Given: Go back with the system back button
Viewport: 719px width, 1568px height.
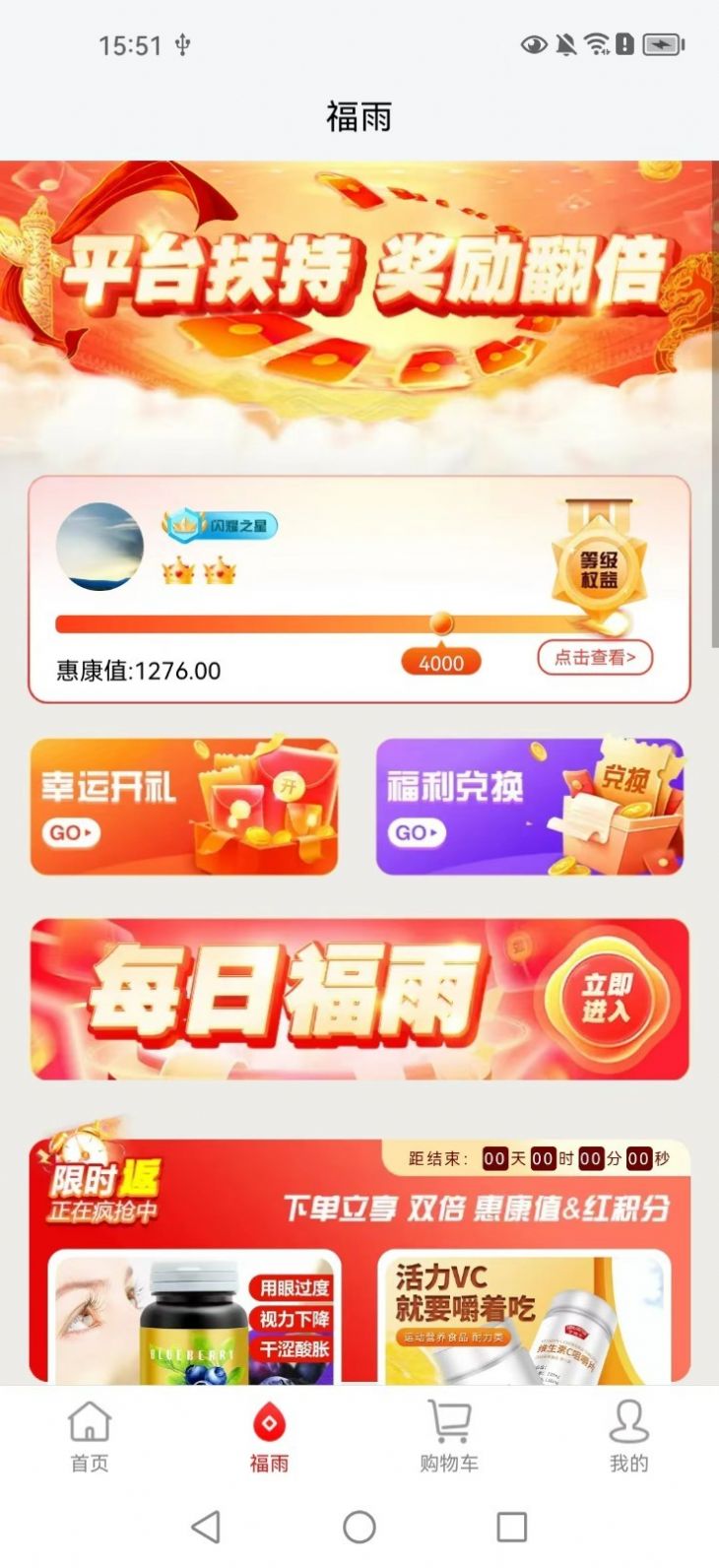Looking at the screenshot, I should coord(206,1527).
